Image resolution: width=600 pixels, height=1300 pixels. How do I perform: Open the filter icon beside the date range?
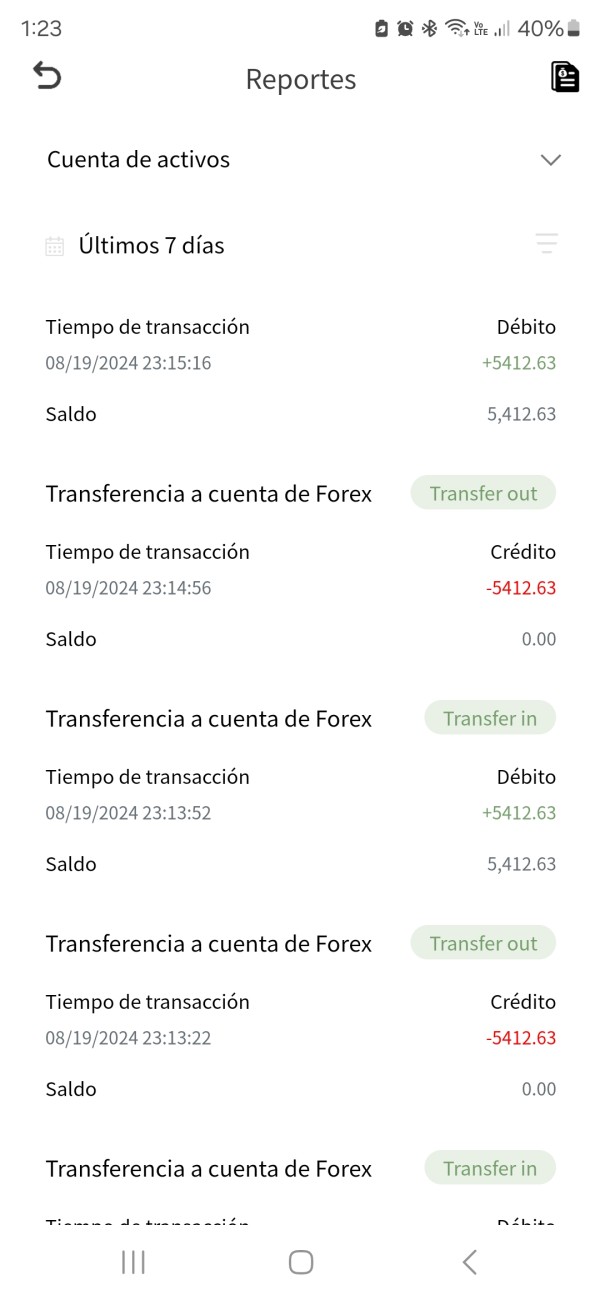tap(546, 243)
